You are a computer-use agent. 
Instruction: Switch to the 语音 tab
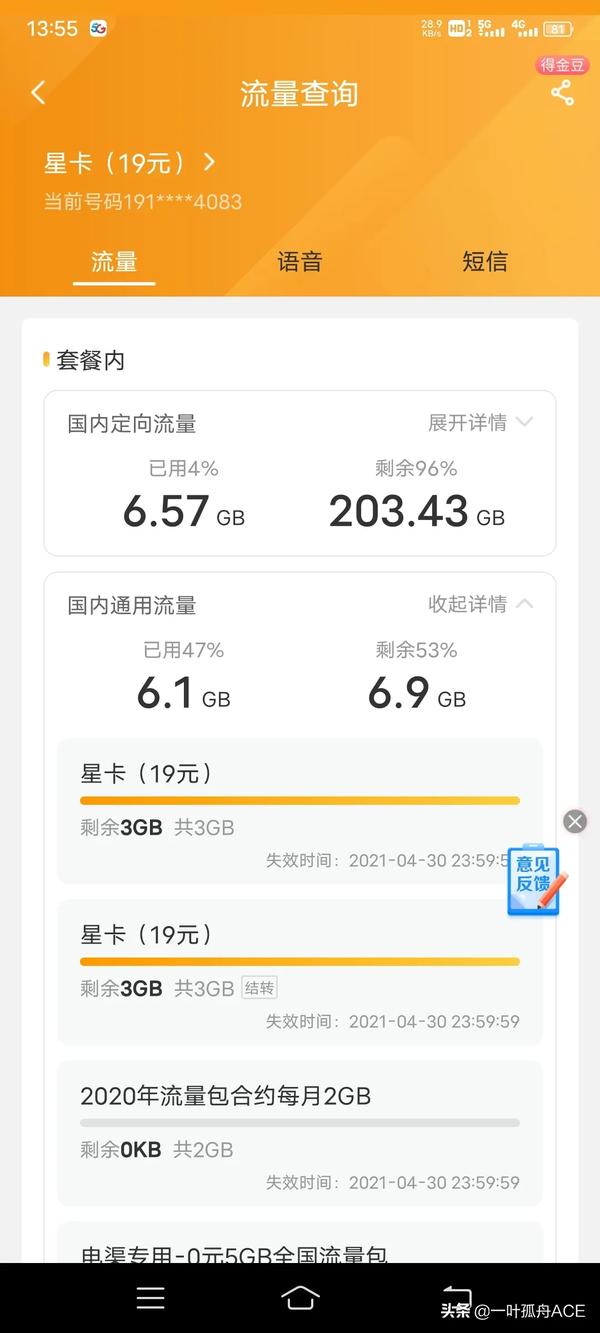[x=299, y=262]
